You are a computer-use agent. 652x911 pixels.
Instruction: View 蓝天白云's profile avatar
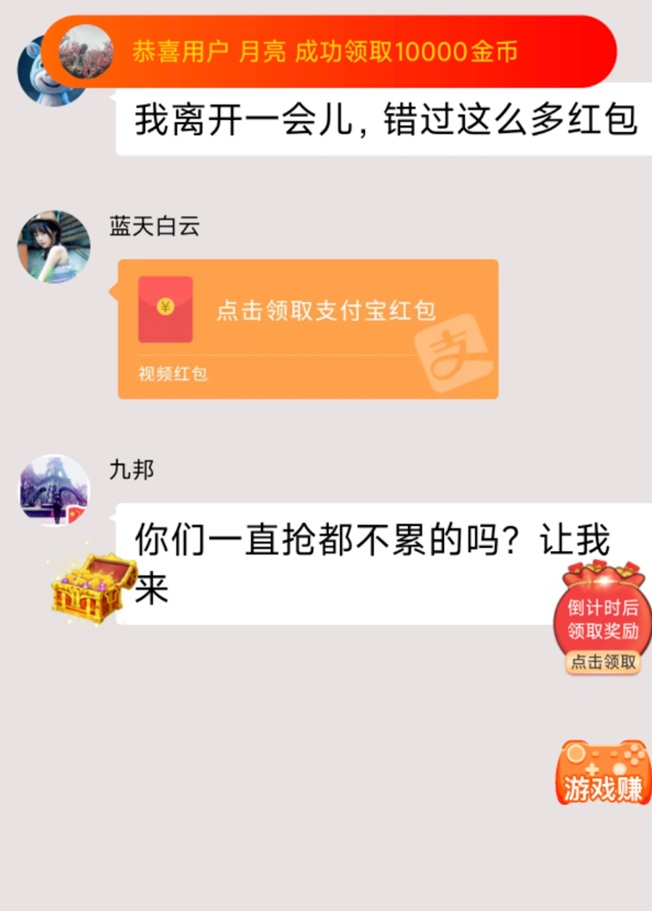54,247
